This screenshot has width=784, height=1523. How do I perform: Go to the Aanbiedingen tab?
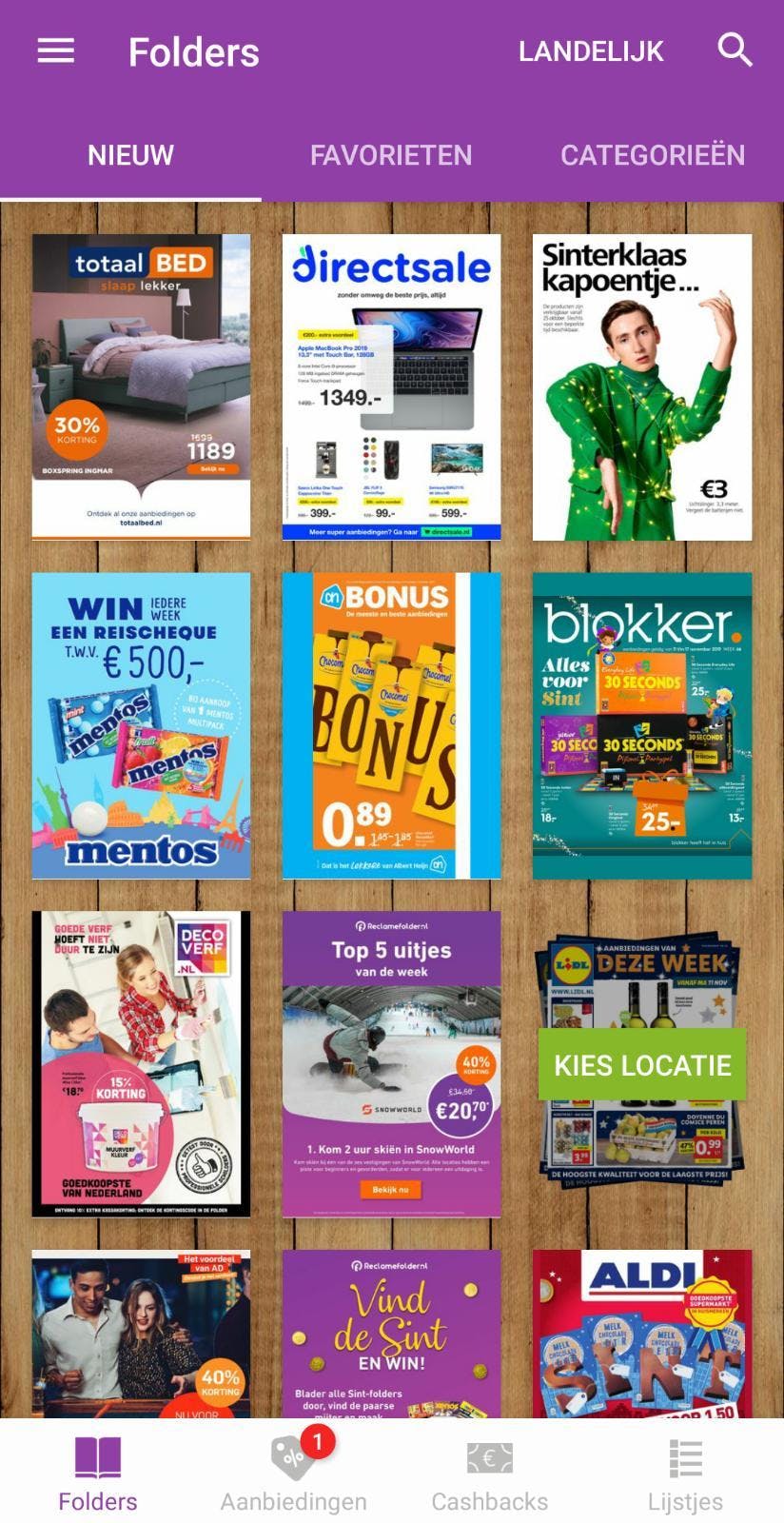[294, 1474]
